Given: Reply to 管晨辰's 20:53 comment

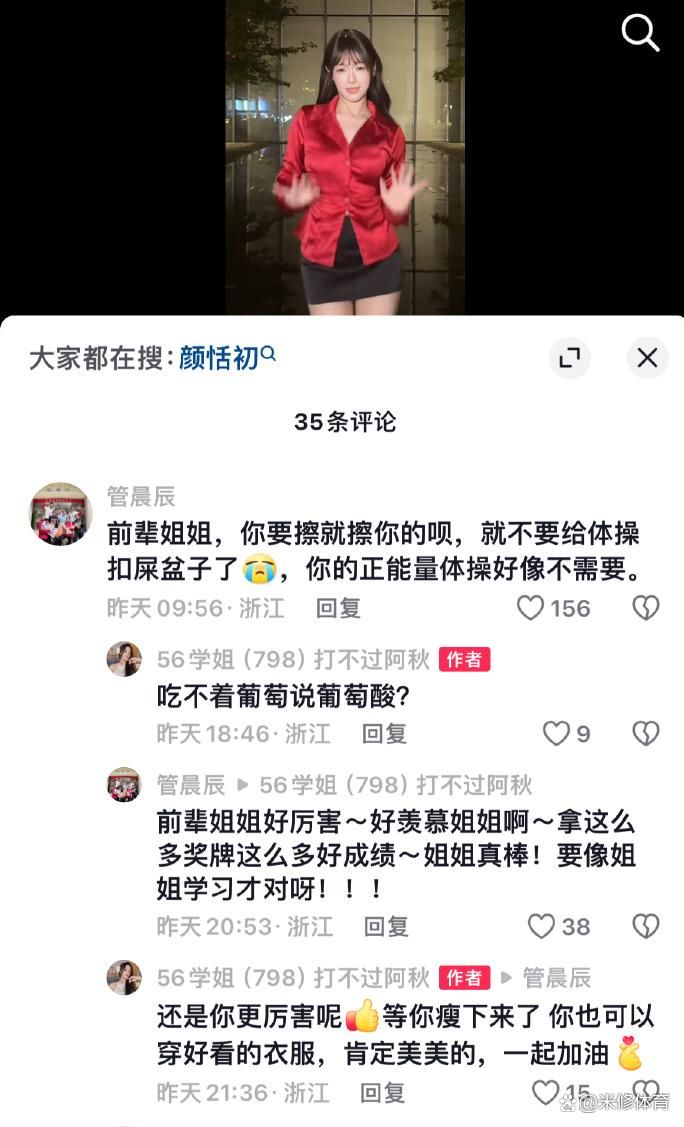Looking at the screenshot, I should (x=386, y=926).
